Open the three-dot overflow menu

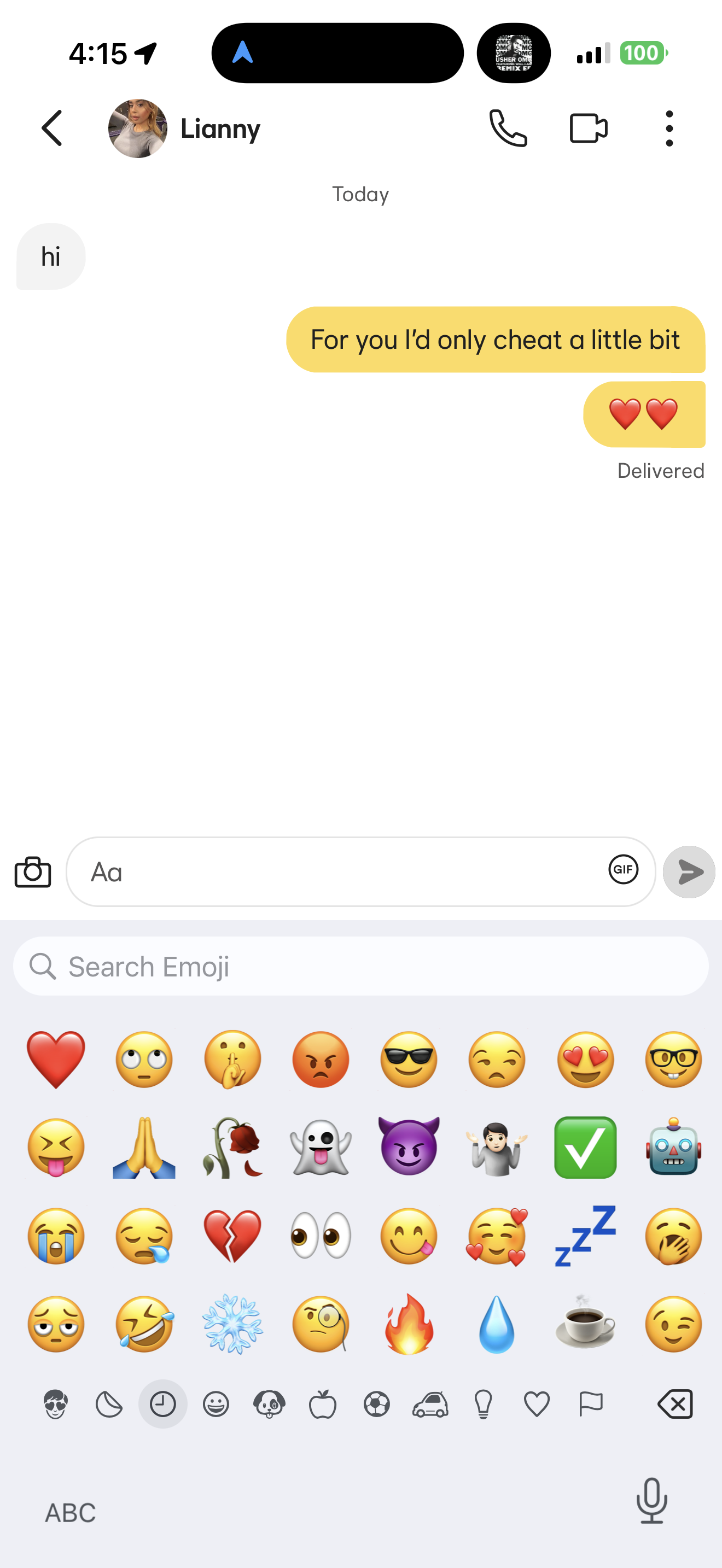(x=669, y=128)
